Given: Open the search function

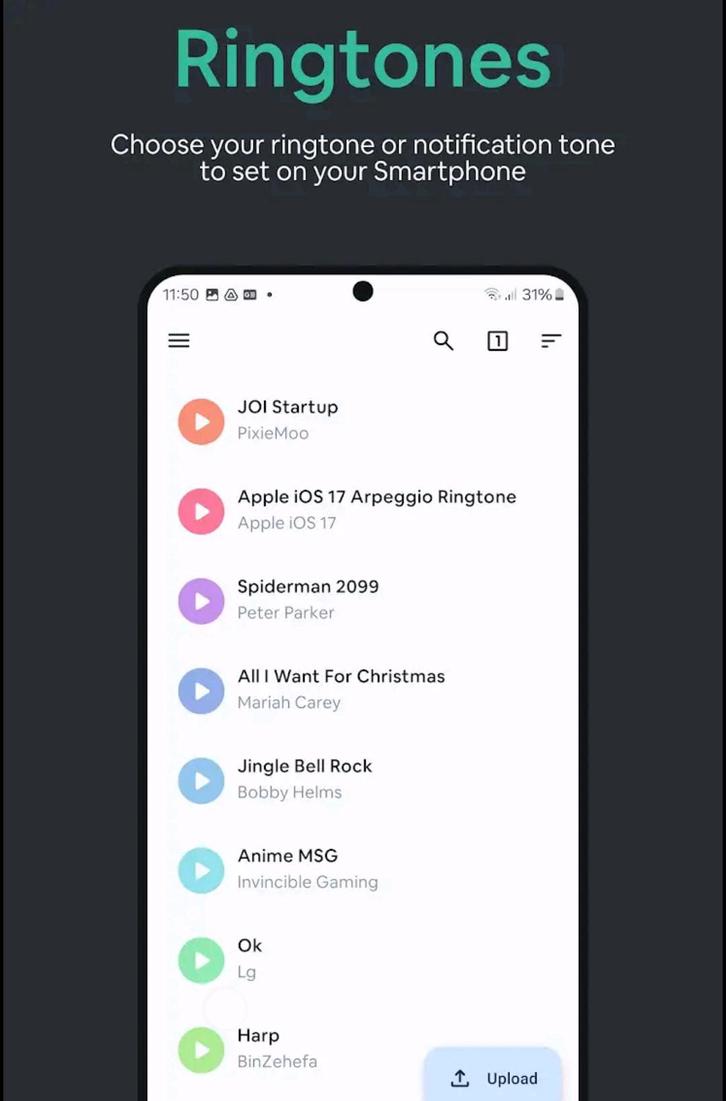Looking at the screenshot, I should click(443, 341).
